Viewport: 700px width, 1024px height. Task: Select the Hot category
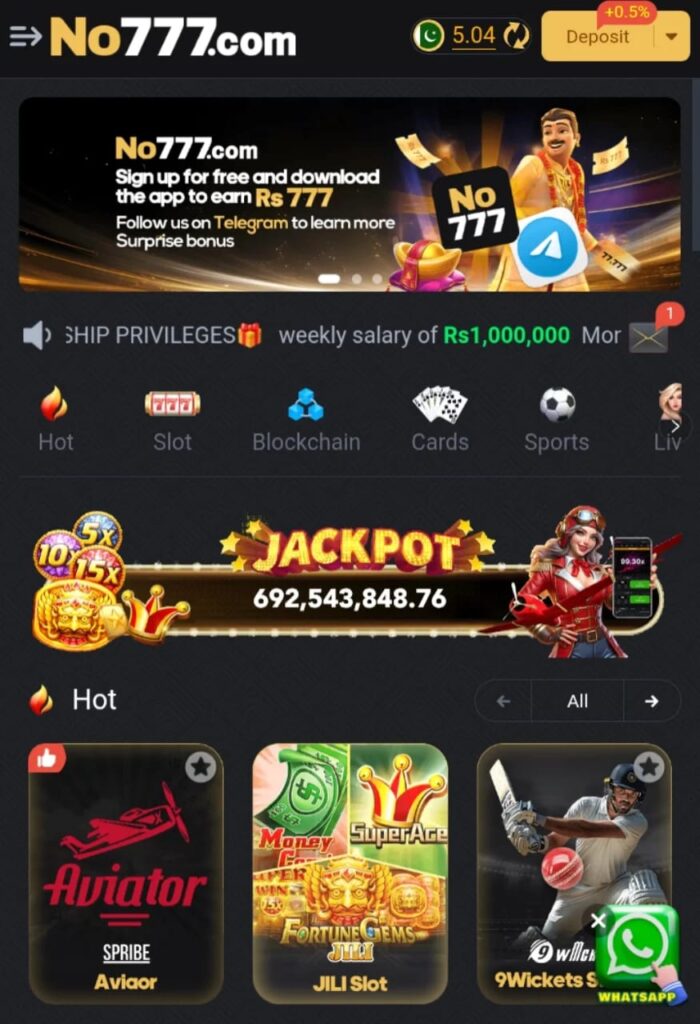point(55,420)
